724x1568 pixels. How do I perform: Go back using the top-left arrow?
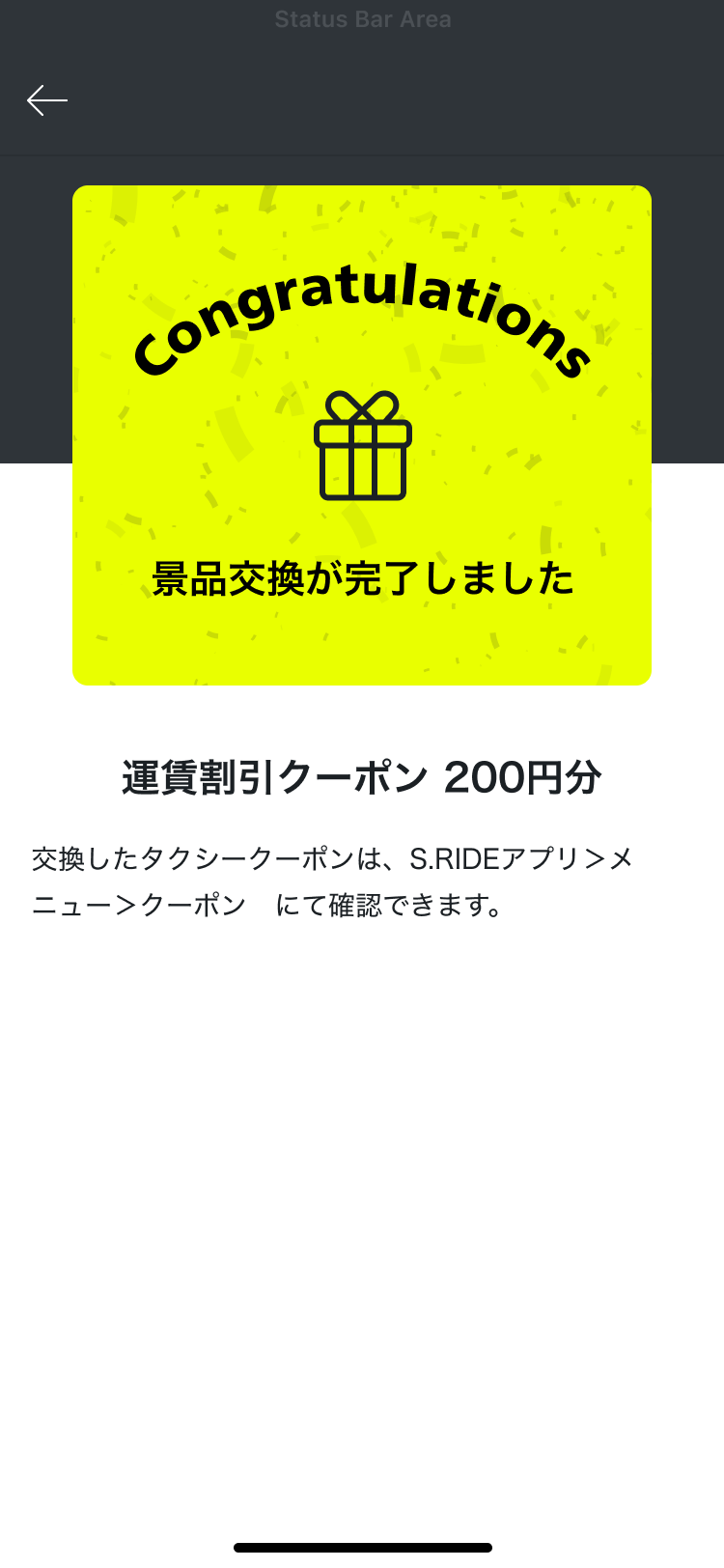point(46,100)
